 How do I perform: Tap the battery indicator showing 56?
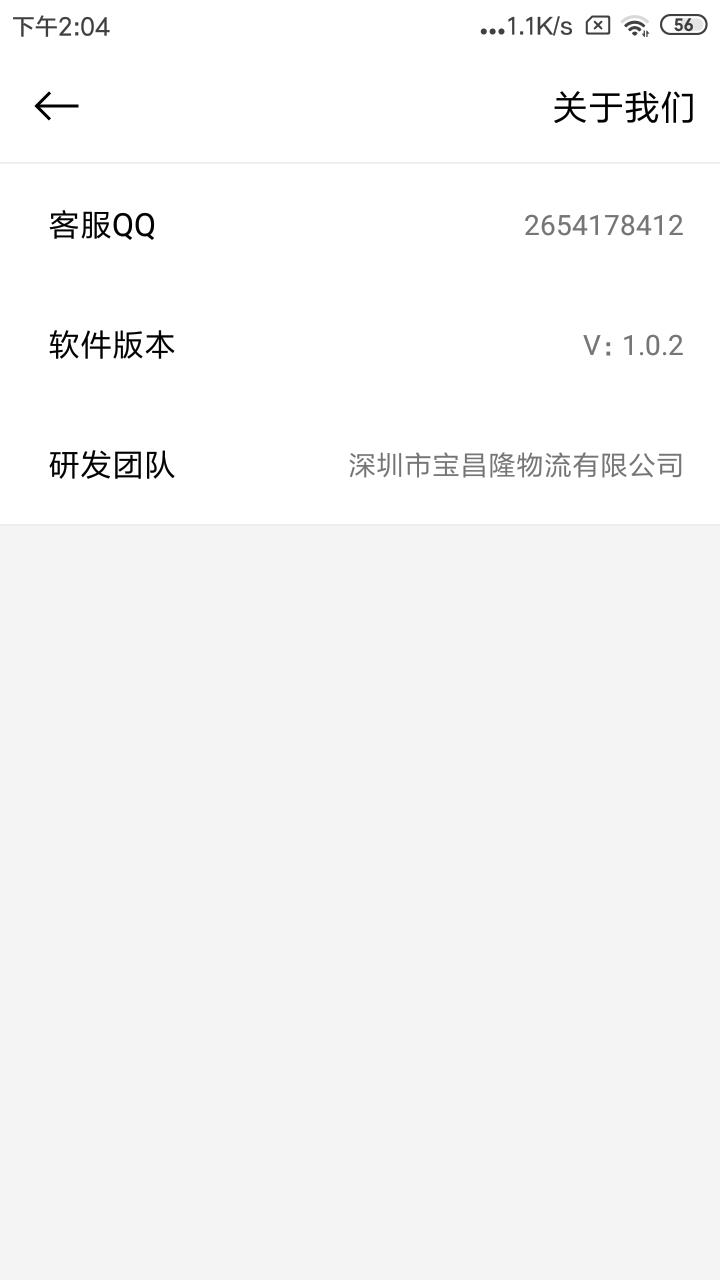(x=682, y=25)
